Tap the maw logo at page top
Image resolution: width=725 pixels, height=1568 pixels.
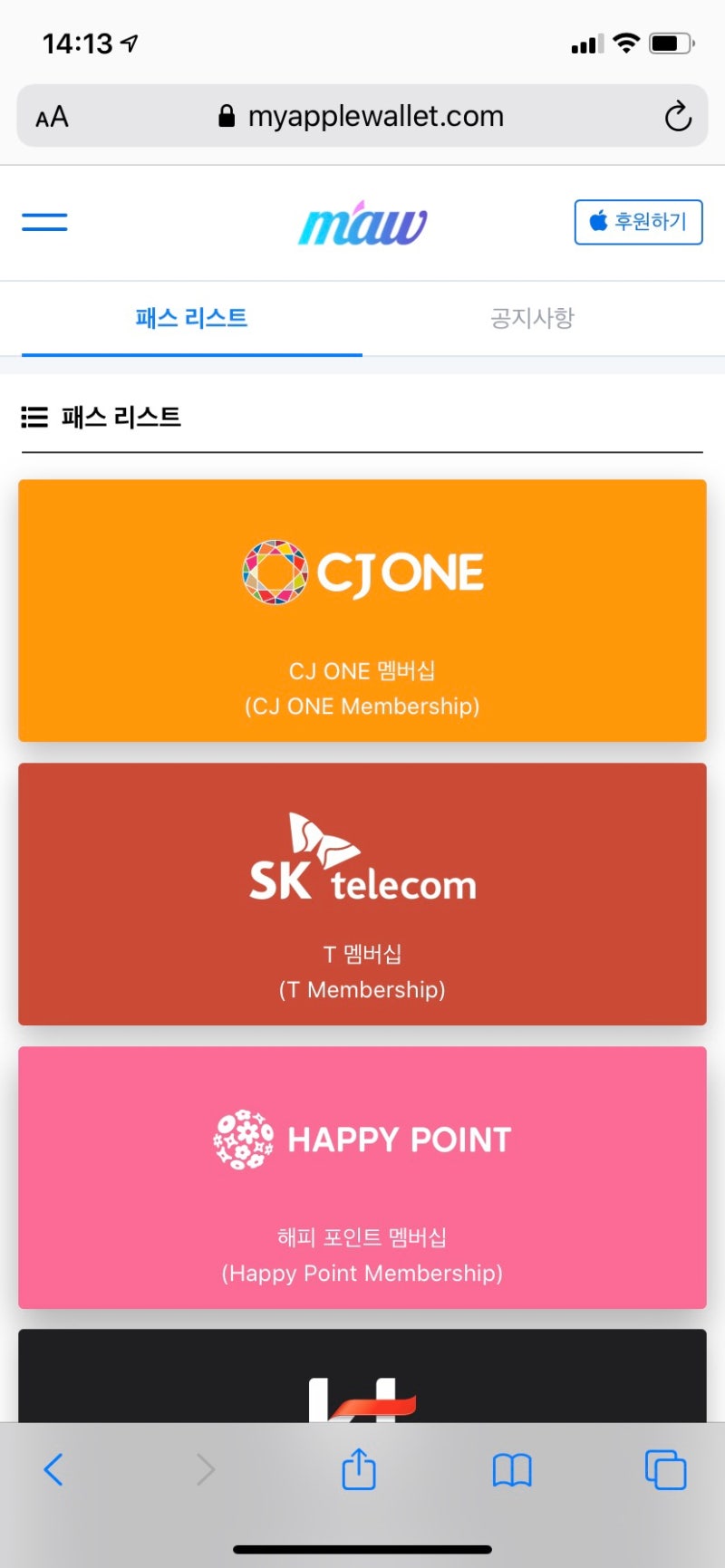(x=362, y=222)
